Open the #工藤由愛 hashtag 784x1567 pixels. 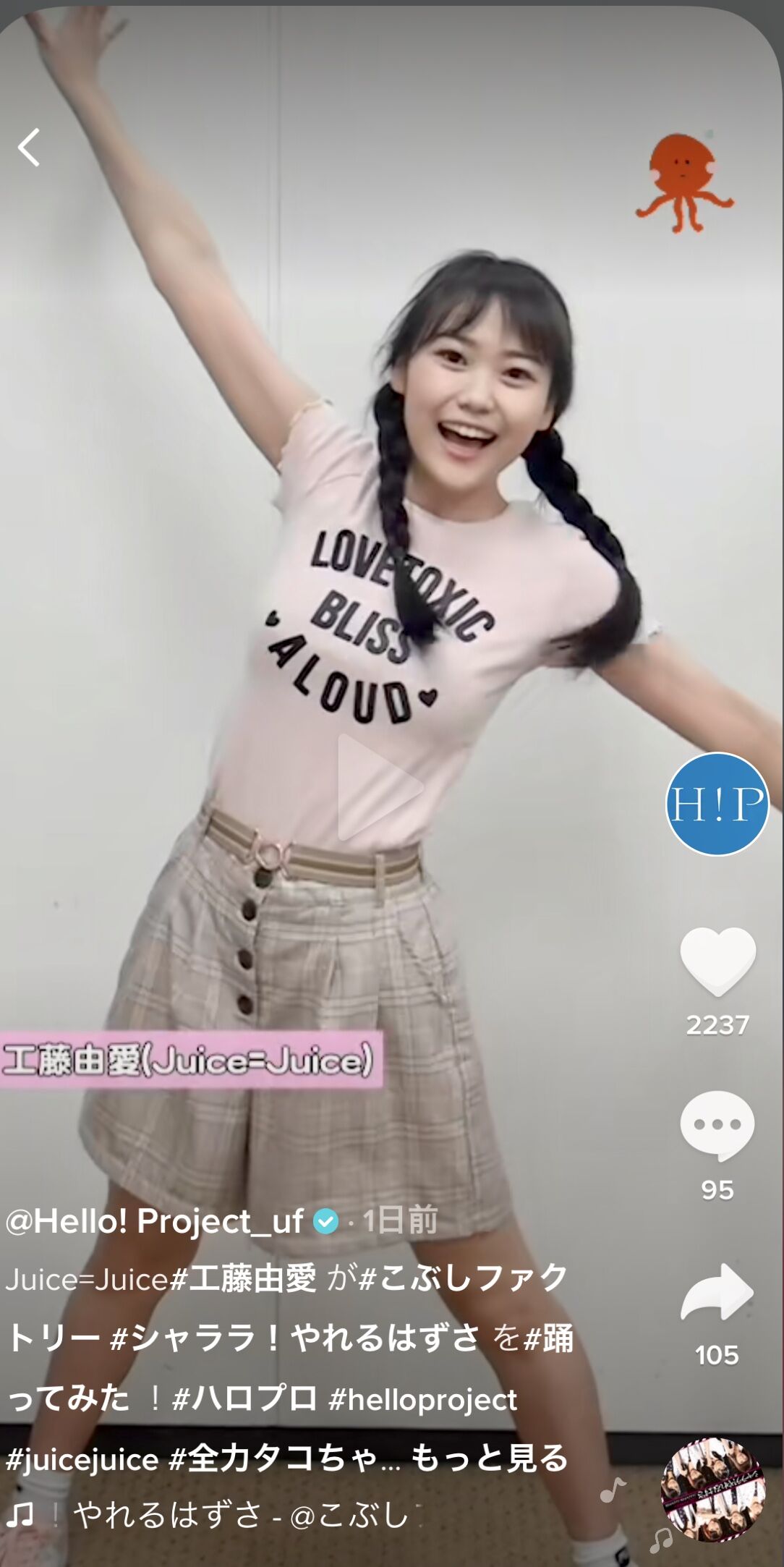(x=243, y=1278)
